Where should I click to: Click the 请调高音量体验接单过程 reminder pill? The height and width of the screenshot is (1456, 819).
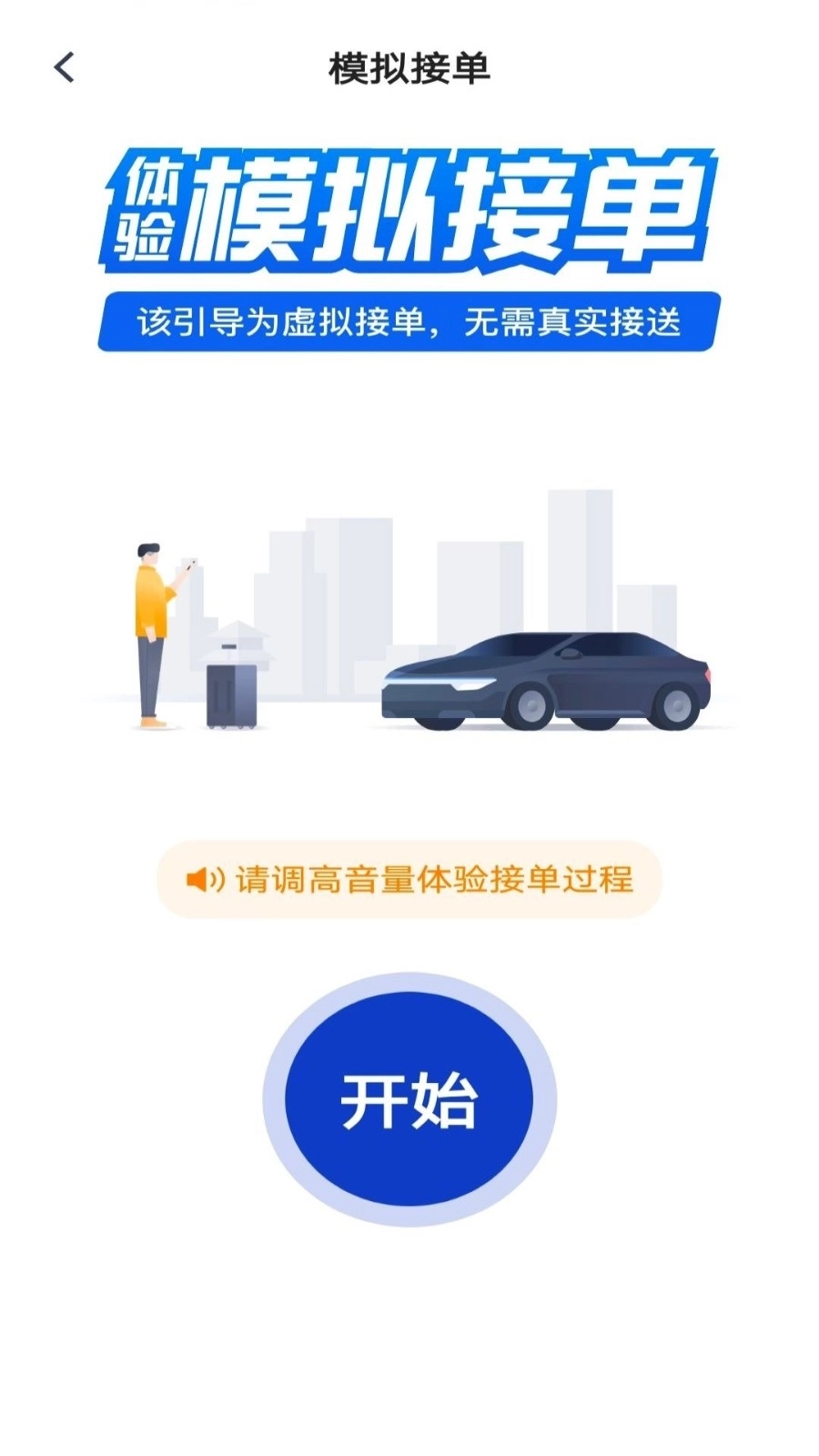coord(409,876)
